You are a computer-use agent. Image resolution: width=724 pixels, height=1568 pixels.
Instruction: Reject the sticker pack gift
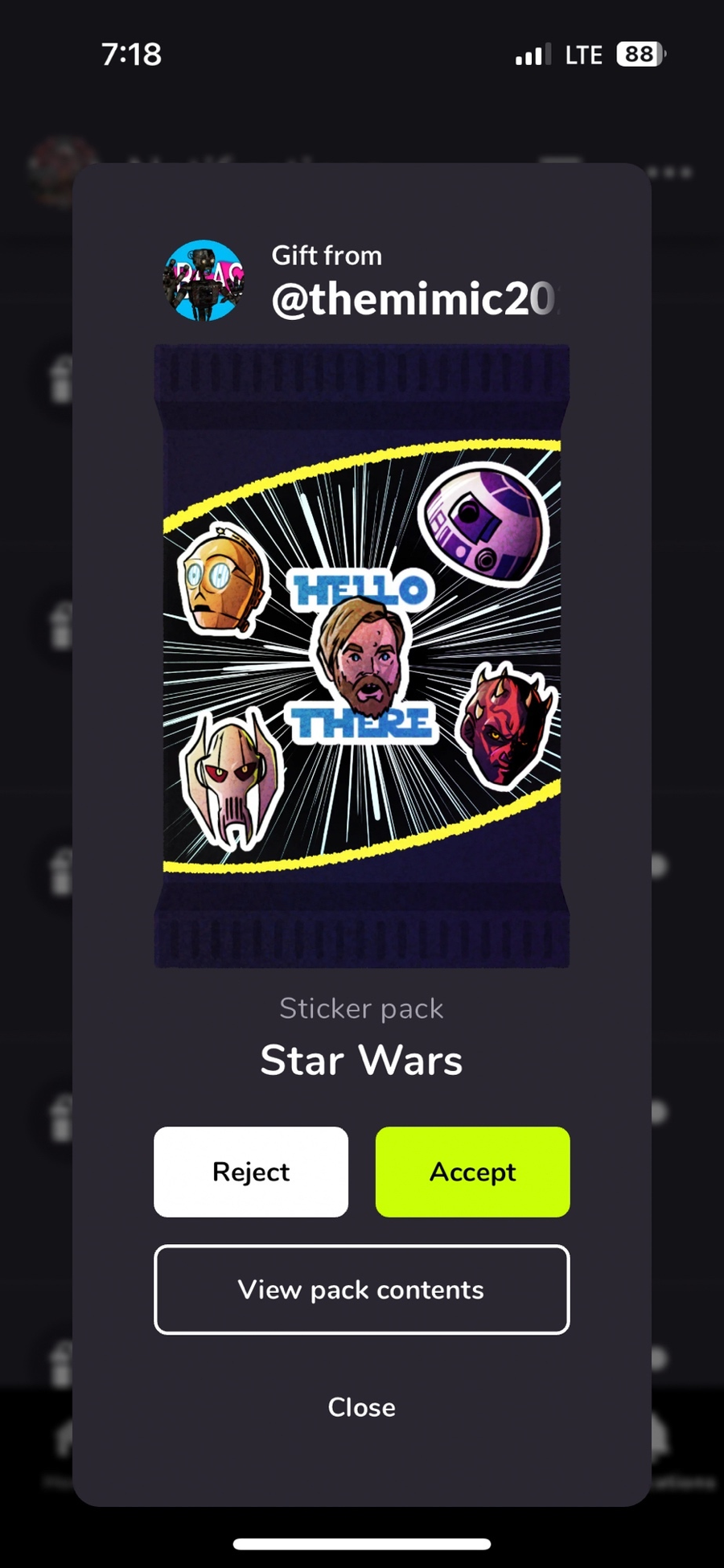coord(251,1172)
